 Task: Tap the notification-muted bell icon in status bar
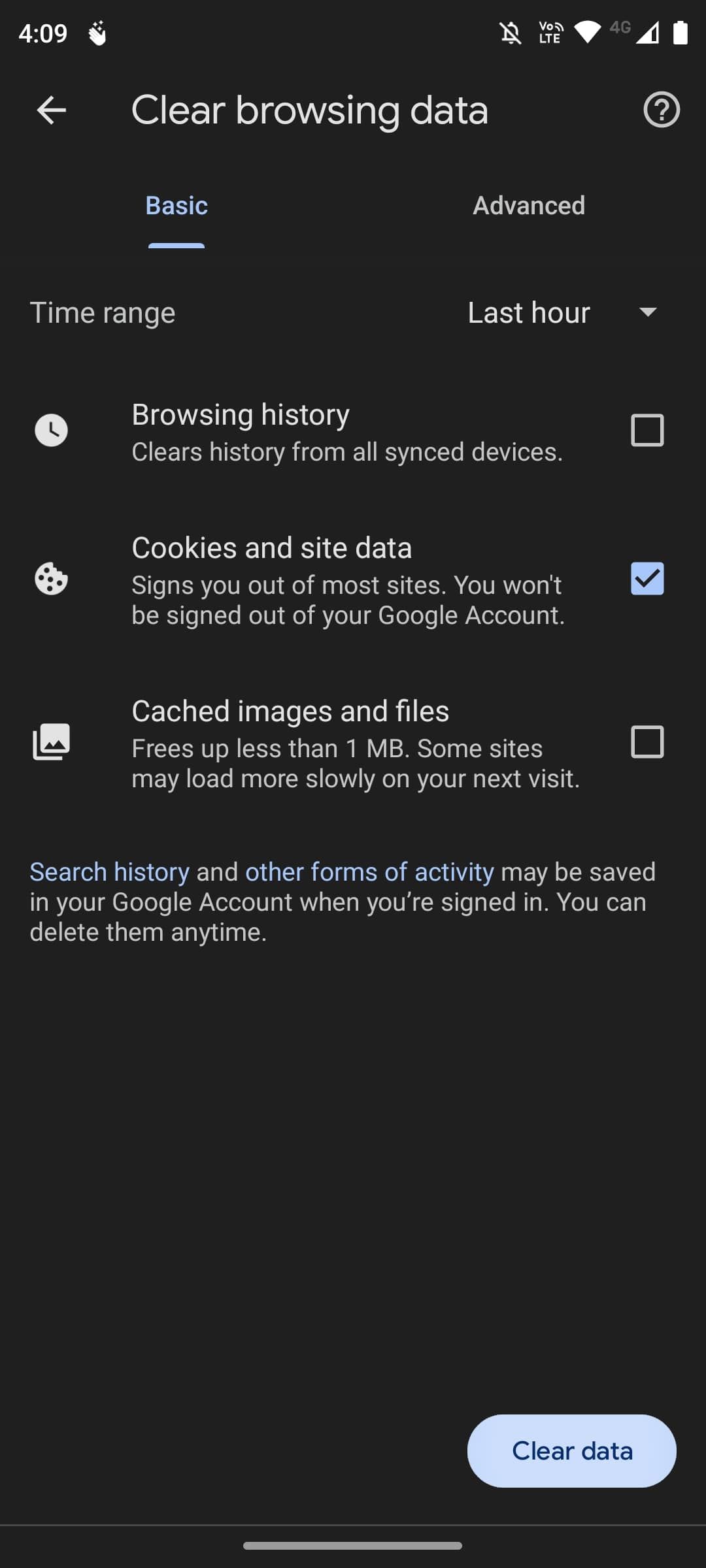pyautogui.click(x=512, y=33)
